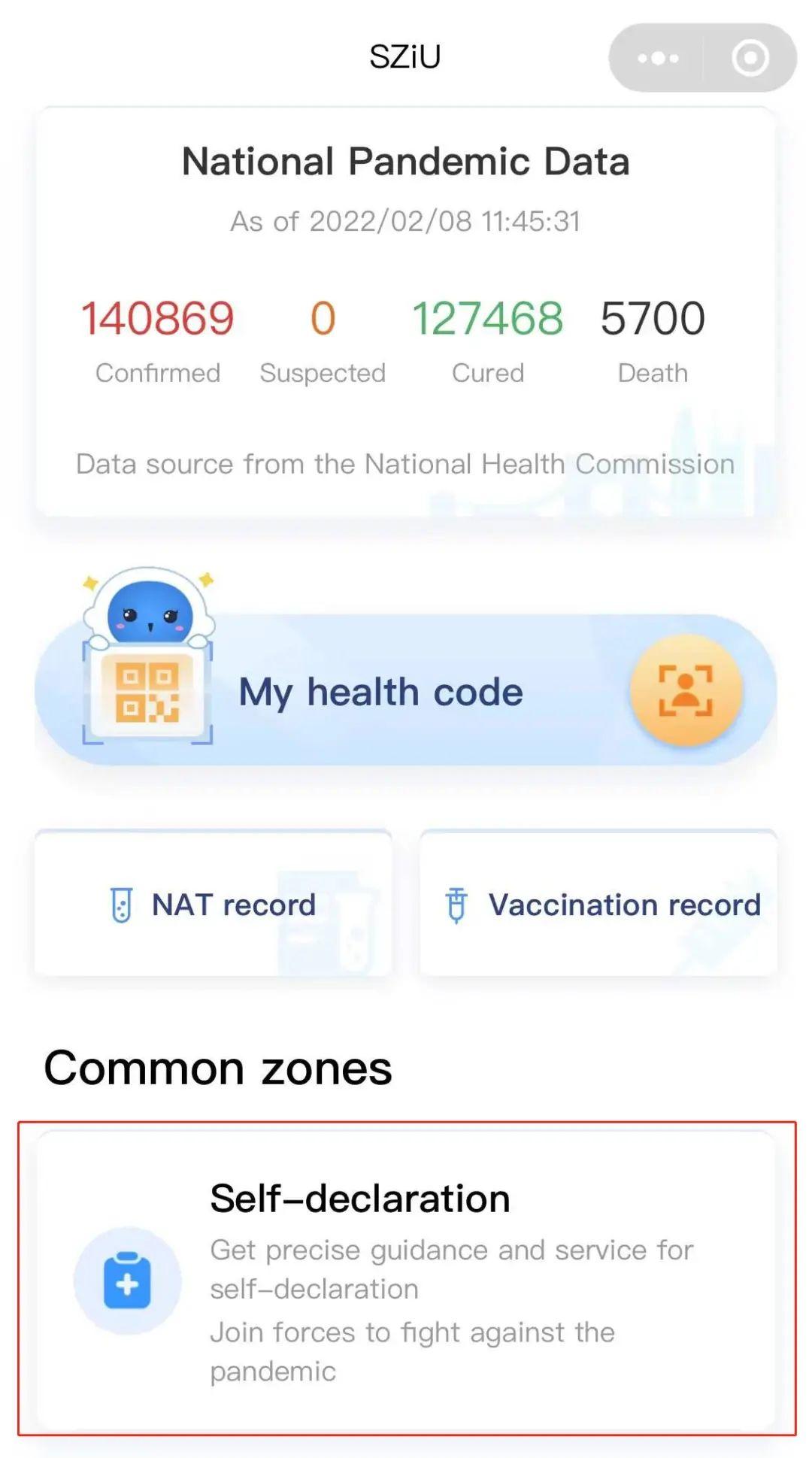The image size is (812, 1458).
Task: Open My health code
Action: pyautogui.click(x=380, y=692)
